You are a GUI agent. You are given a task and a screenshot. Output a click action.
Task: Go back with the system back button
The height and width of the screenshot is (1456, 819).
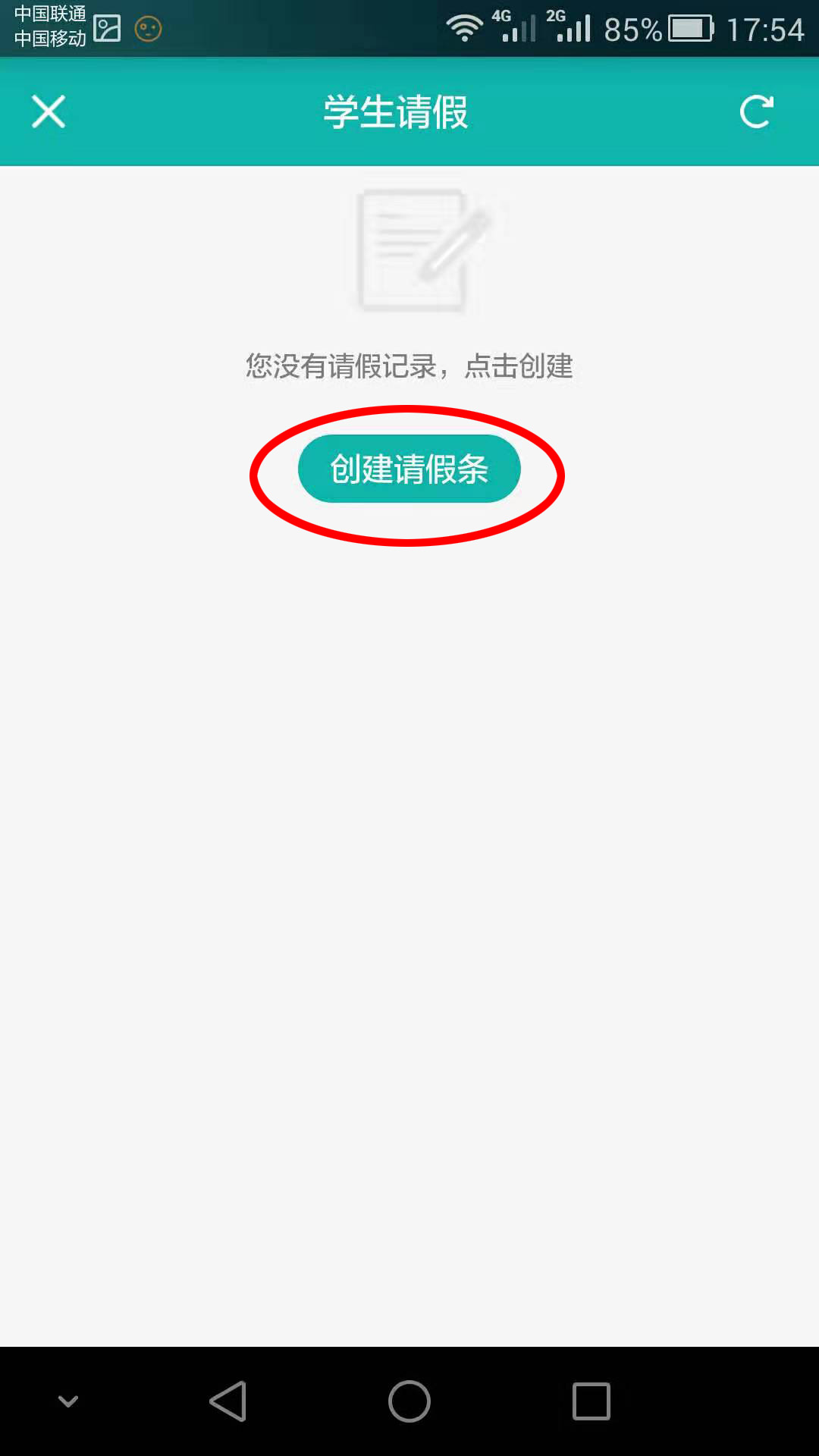click(x=228, y=1401)
